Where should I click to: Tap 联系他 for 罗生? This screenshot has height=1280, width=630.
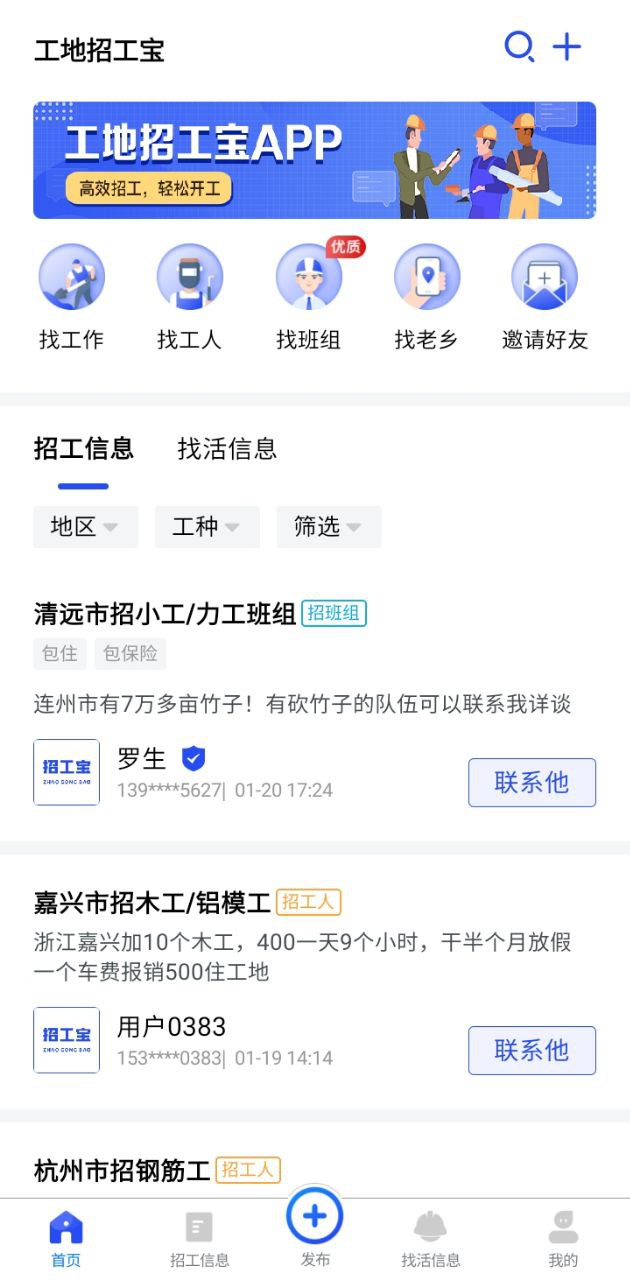[531, 782]
